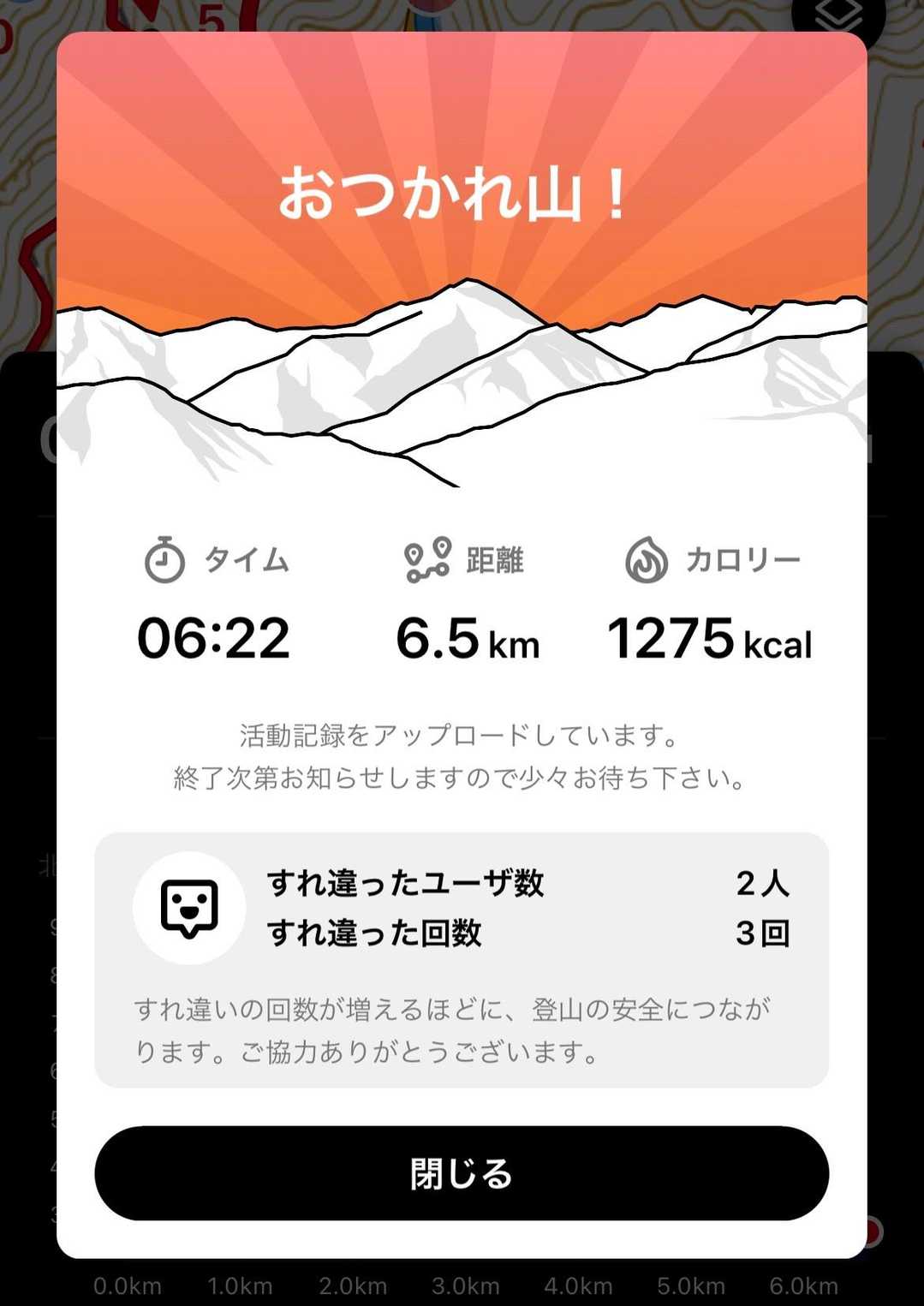Image resolution: width=924 pixels, height=1306 pixels.
Task: Tap the 閉じる button to close dialog
Action: pos(462,1173)
